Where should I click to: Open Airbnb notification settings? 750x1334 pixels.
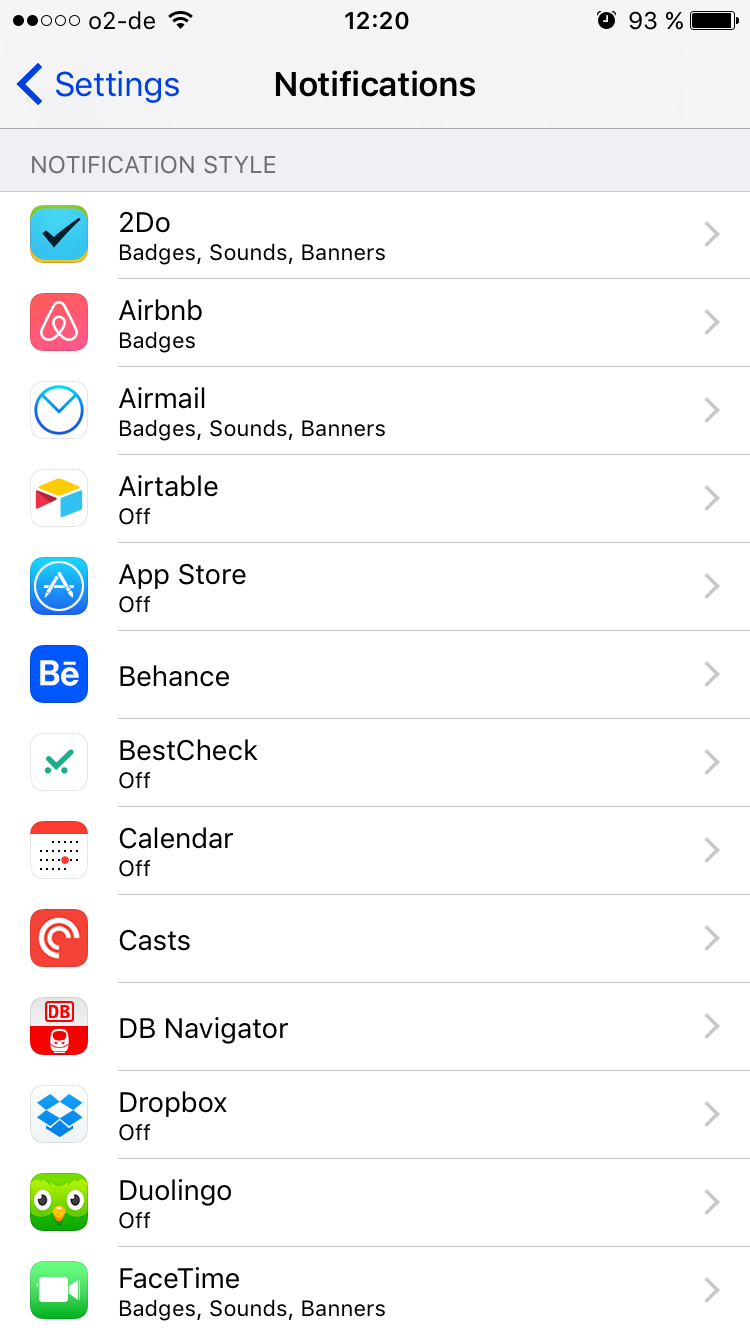click(375, 323)
